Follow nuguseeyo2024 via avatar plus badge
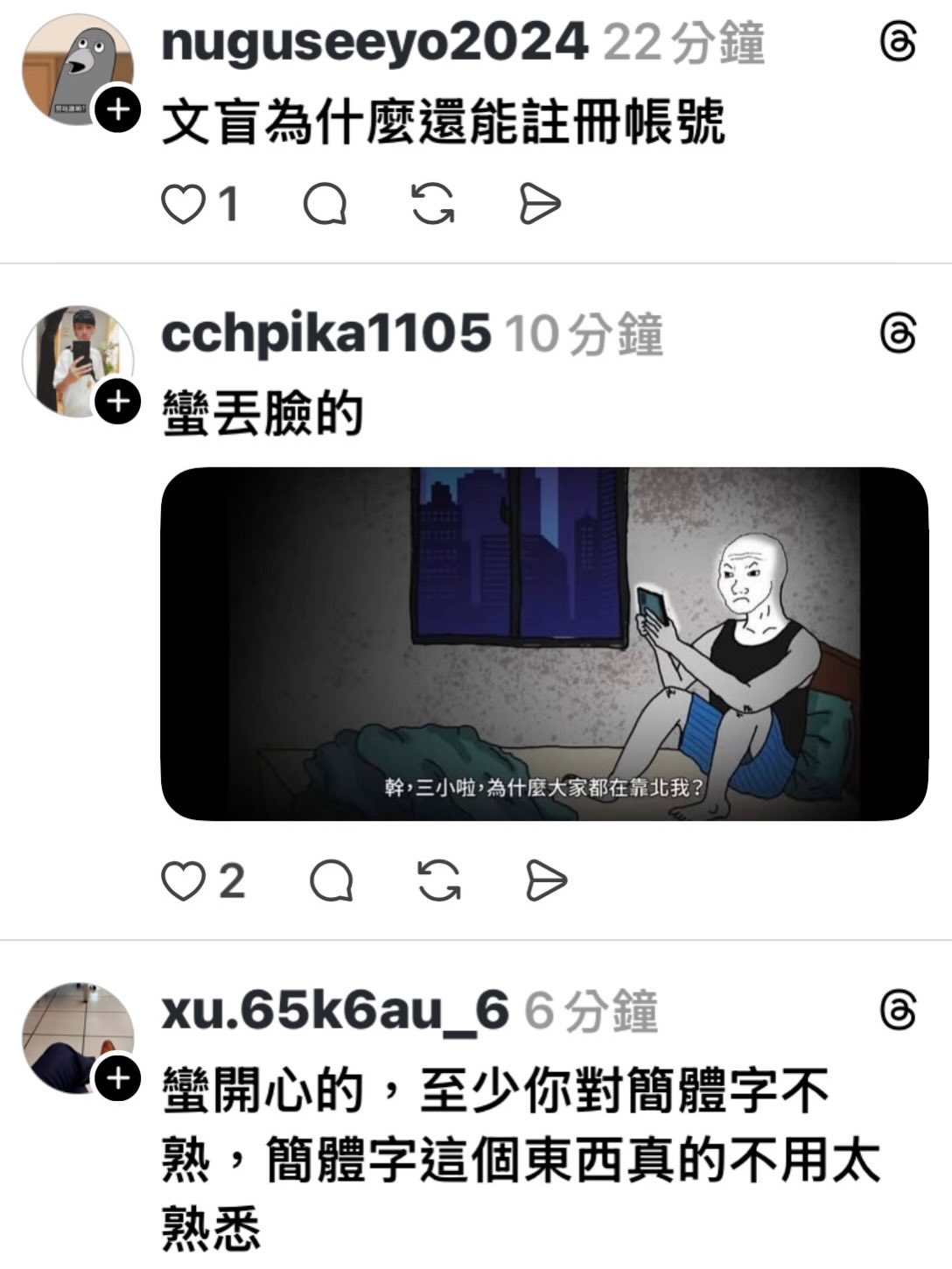The width and height of the screenshot is (952, 1269). [x=117, y=110]
